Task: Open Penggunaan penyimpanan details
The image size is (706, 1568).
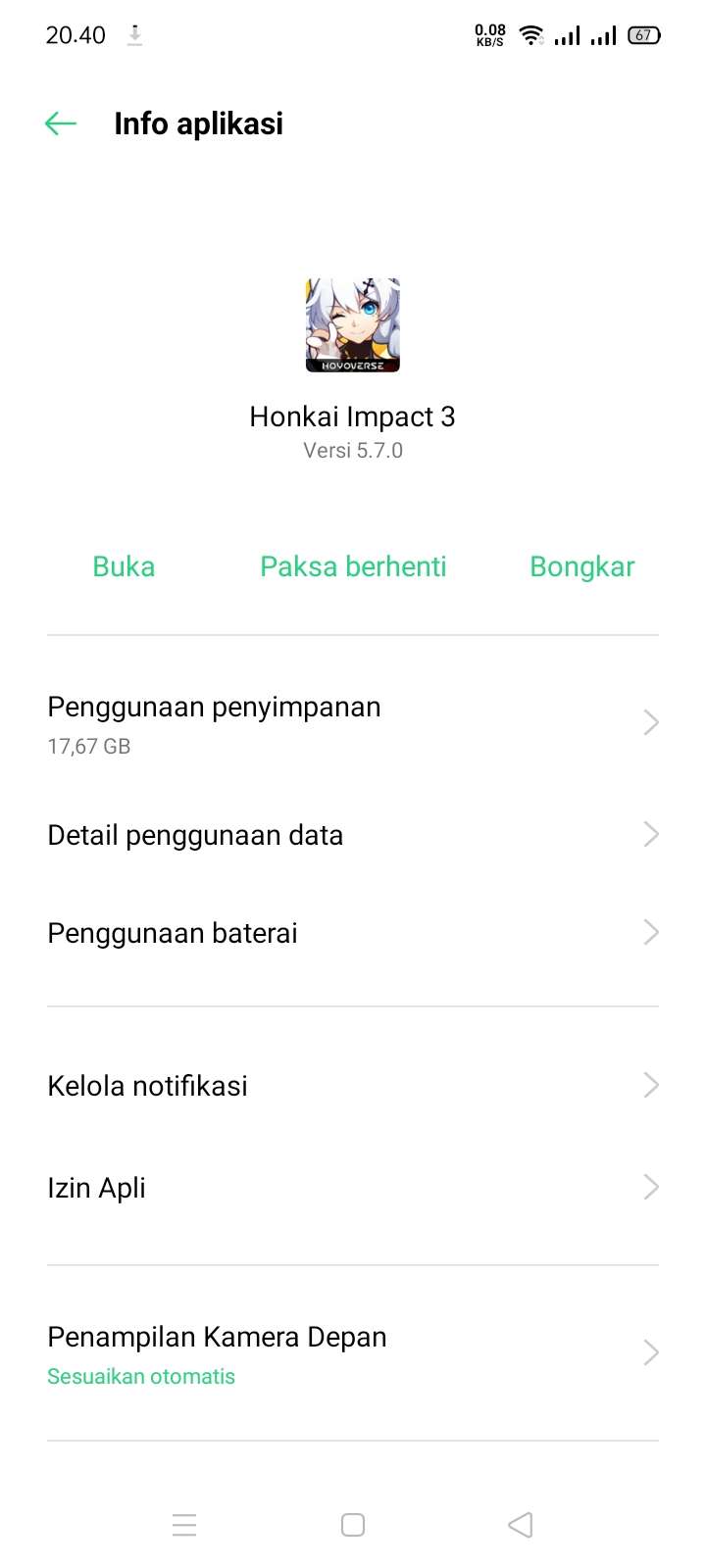Action: point(353,724)
